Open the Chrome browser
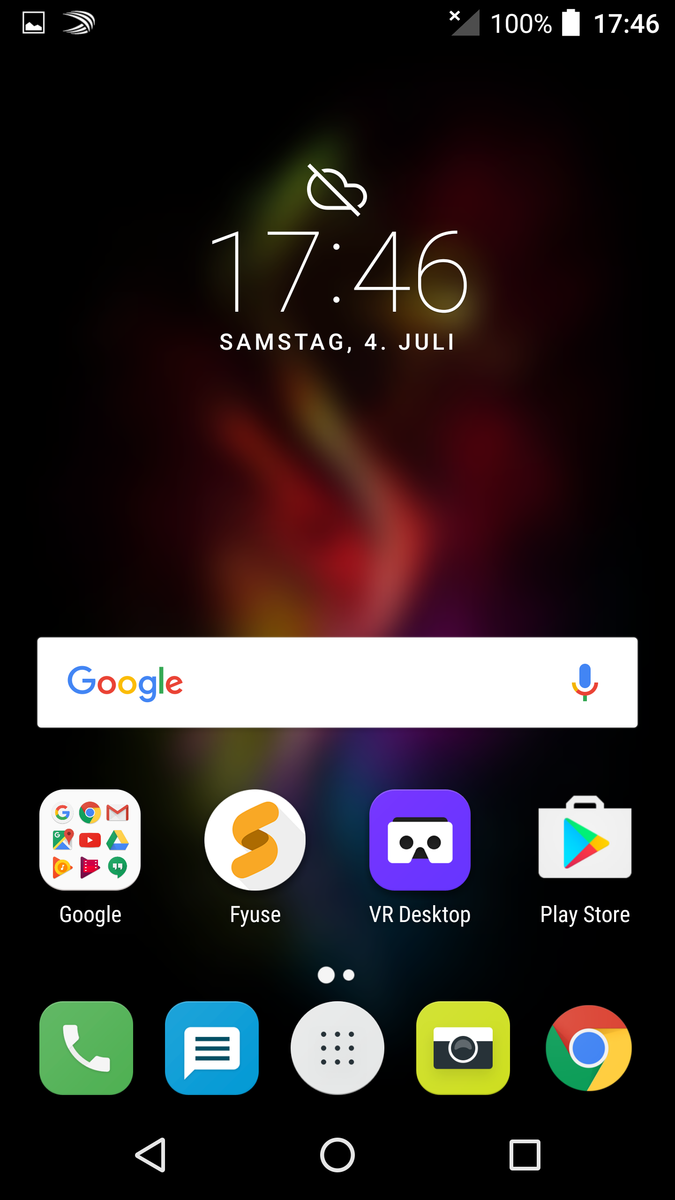This screenshot has height=1200, width=675. 588,1048
